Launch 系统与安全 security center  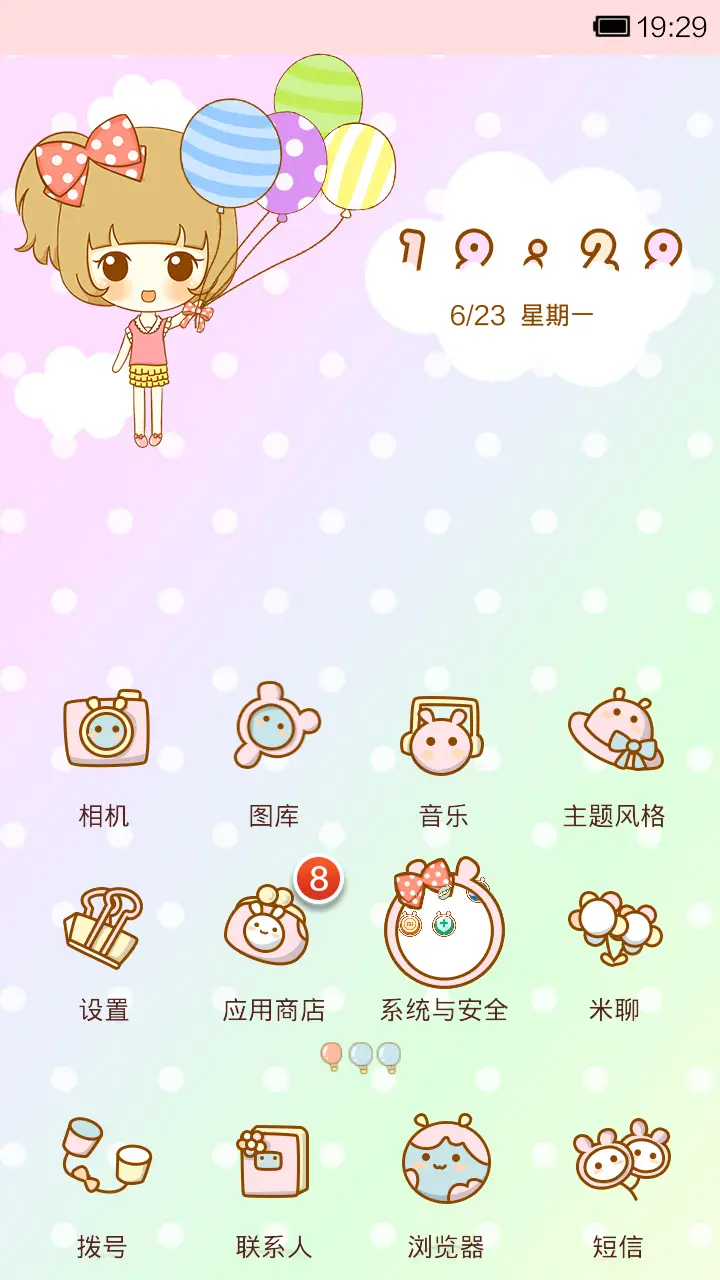pyautogui.click(x=444, y=930)
